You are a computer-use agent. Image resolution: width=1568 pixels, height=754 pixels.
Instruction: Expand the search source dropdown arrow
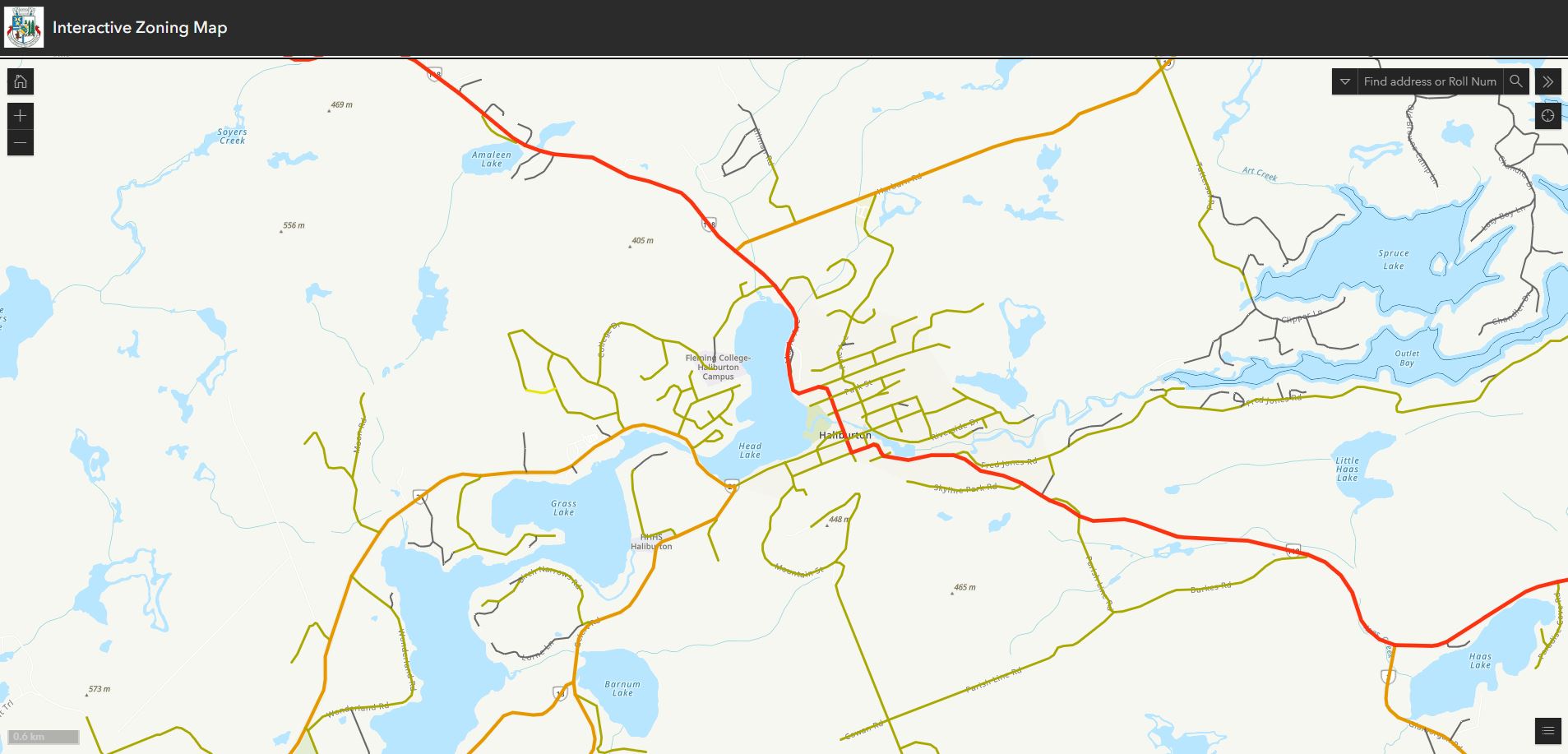pyautogui.click(x=1344, y=81)
